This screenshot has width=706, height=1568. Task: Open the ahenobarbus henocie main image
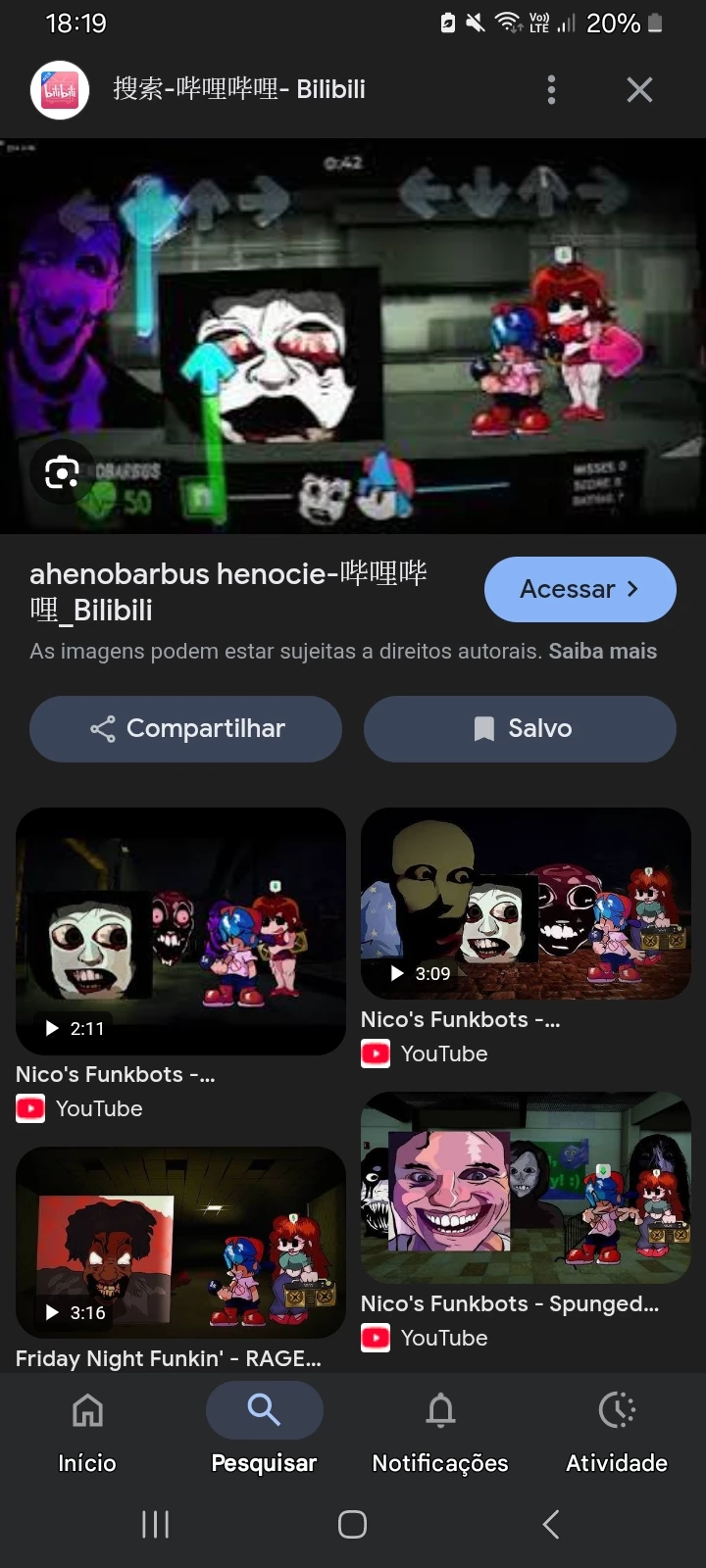(x=353, y=336)
